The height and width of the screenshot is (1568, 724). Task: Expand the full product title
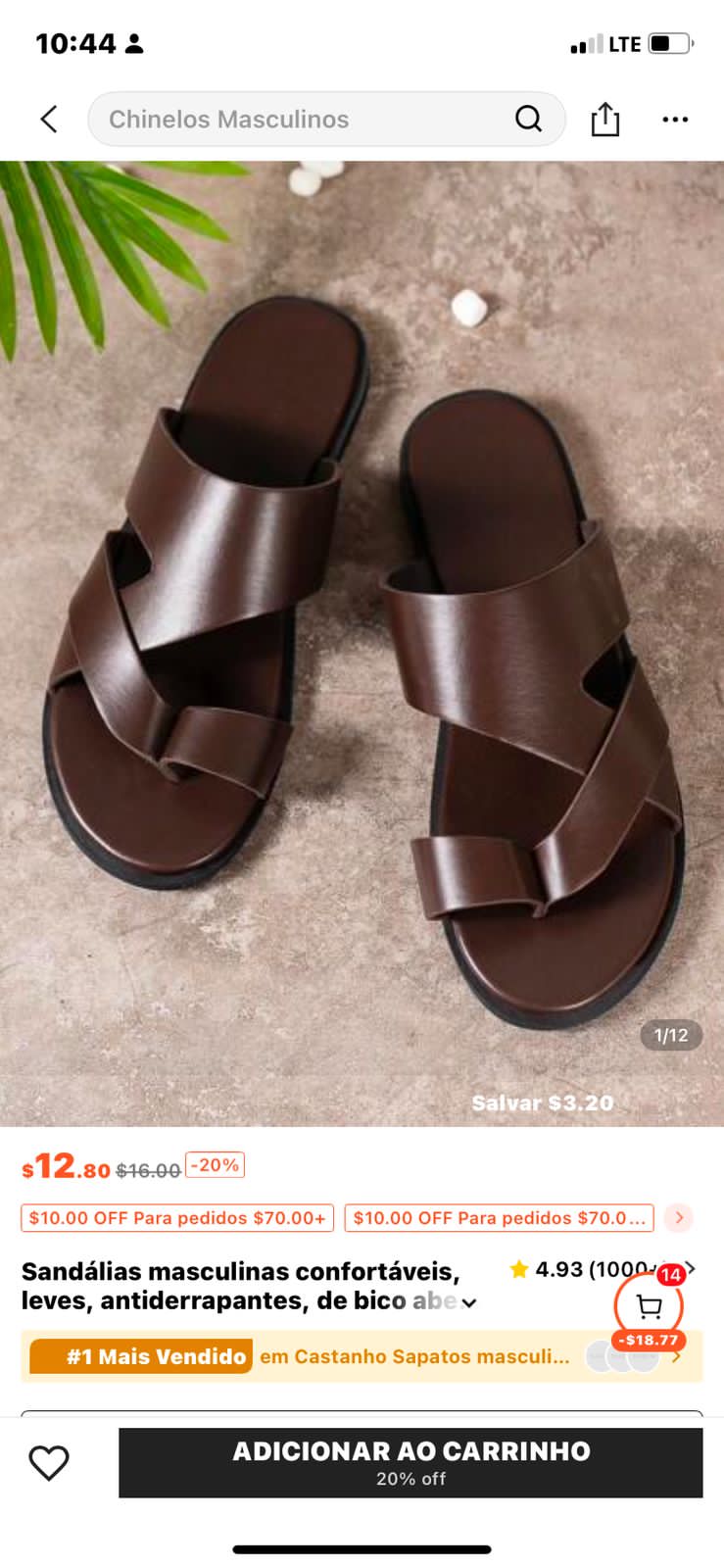click(469, 1302)
